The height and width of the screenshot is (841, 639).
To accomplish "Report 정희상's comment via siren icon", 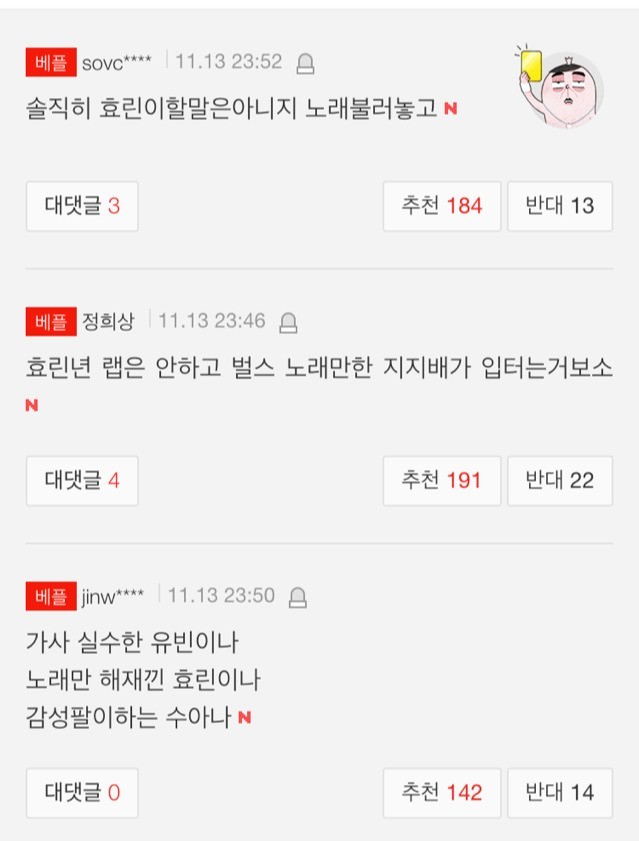I will tap(289, 322).
